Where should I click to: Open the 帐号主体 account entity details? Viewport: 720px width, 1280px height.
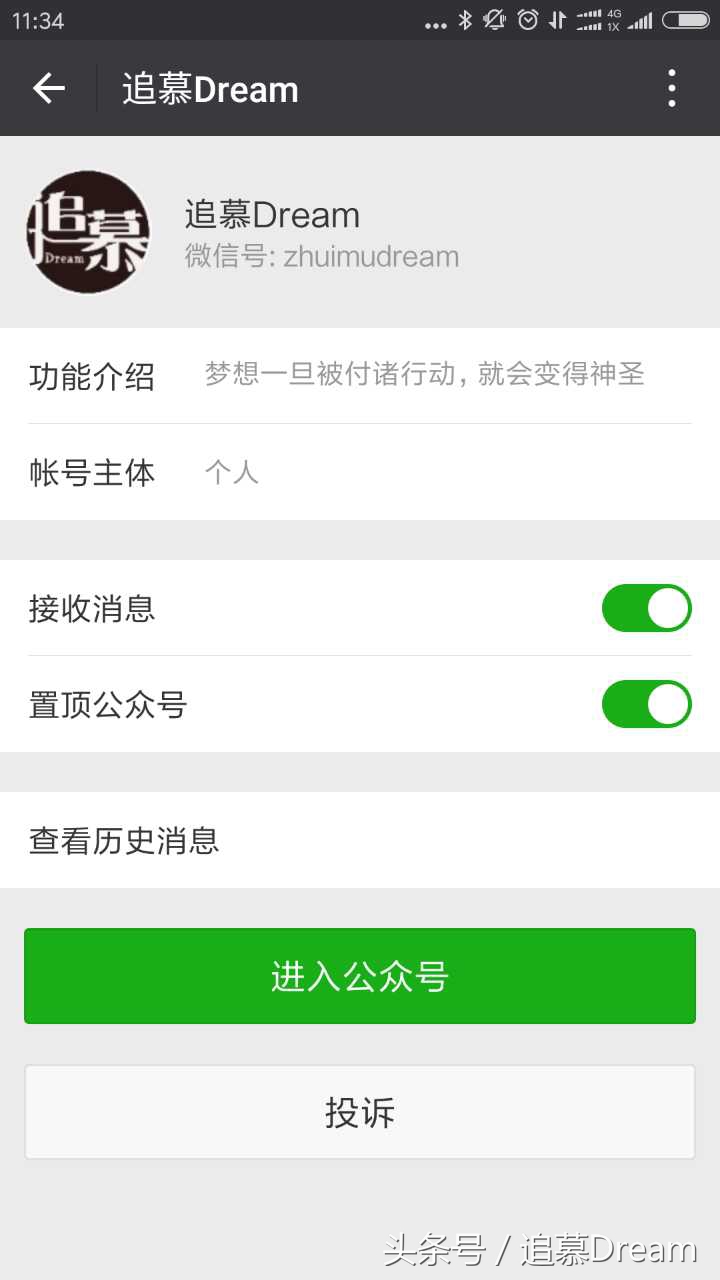tap(360, 472)
